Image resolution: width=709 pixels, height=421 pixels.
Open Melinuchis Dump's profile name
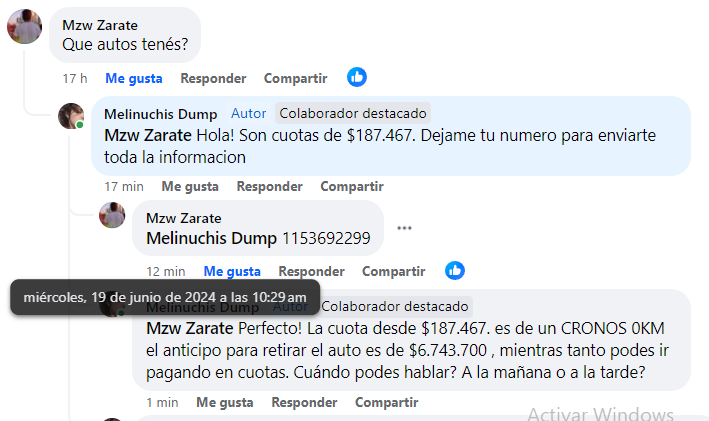[160, 114]
